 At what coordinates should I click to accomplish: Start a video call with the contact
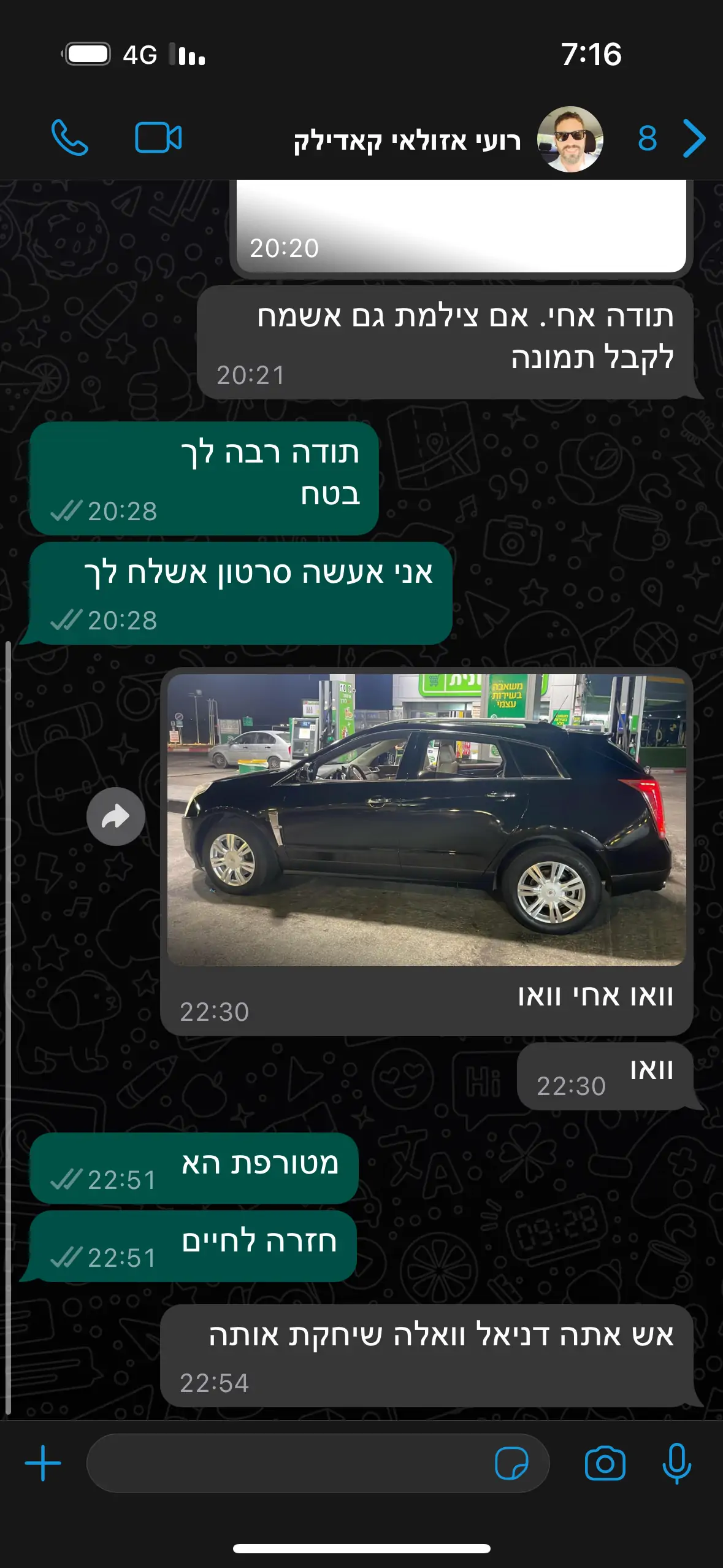click(158, 138)
